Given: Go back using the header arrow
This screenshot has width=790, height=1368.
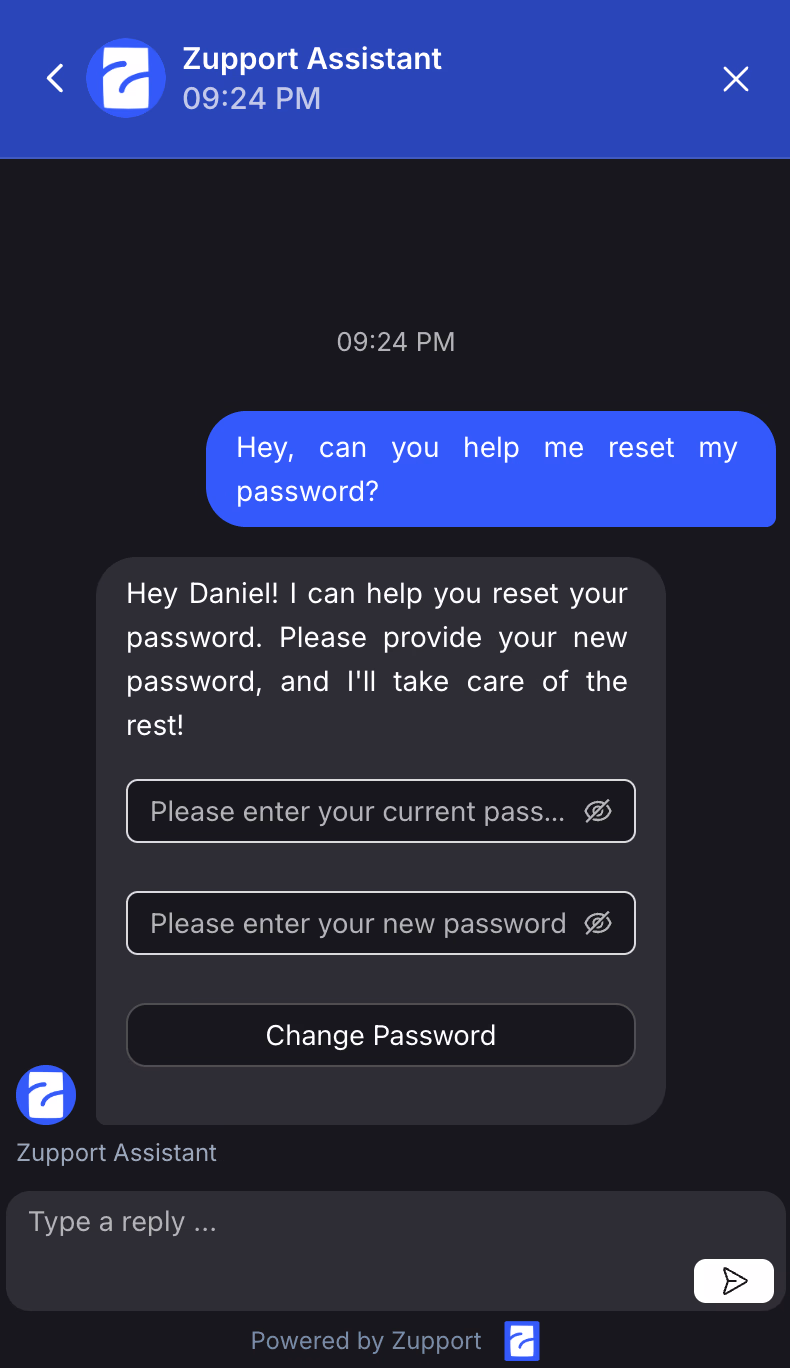Looking at the screenshot, I should click(56, 78).
